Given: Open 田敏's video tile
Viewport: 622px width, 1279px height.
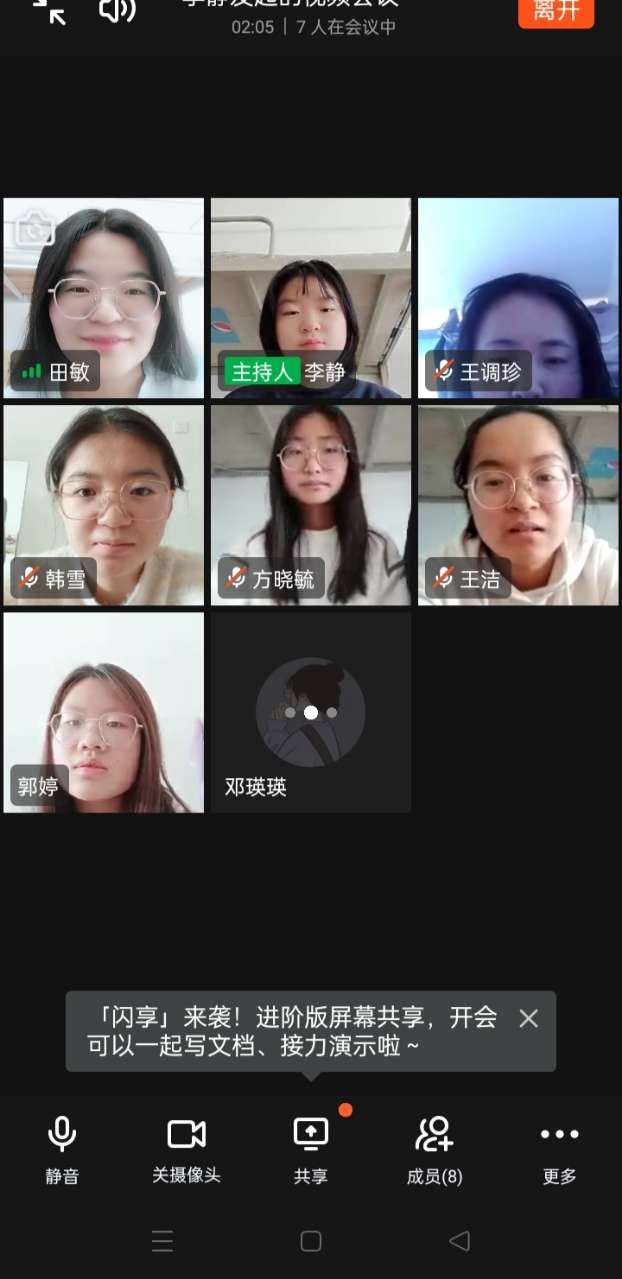Looking at the screenshot, I should [x=104, y=298].
